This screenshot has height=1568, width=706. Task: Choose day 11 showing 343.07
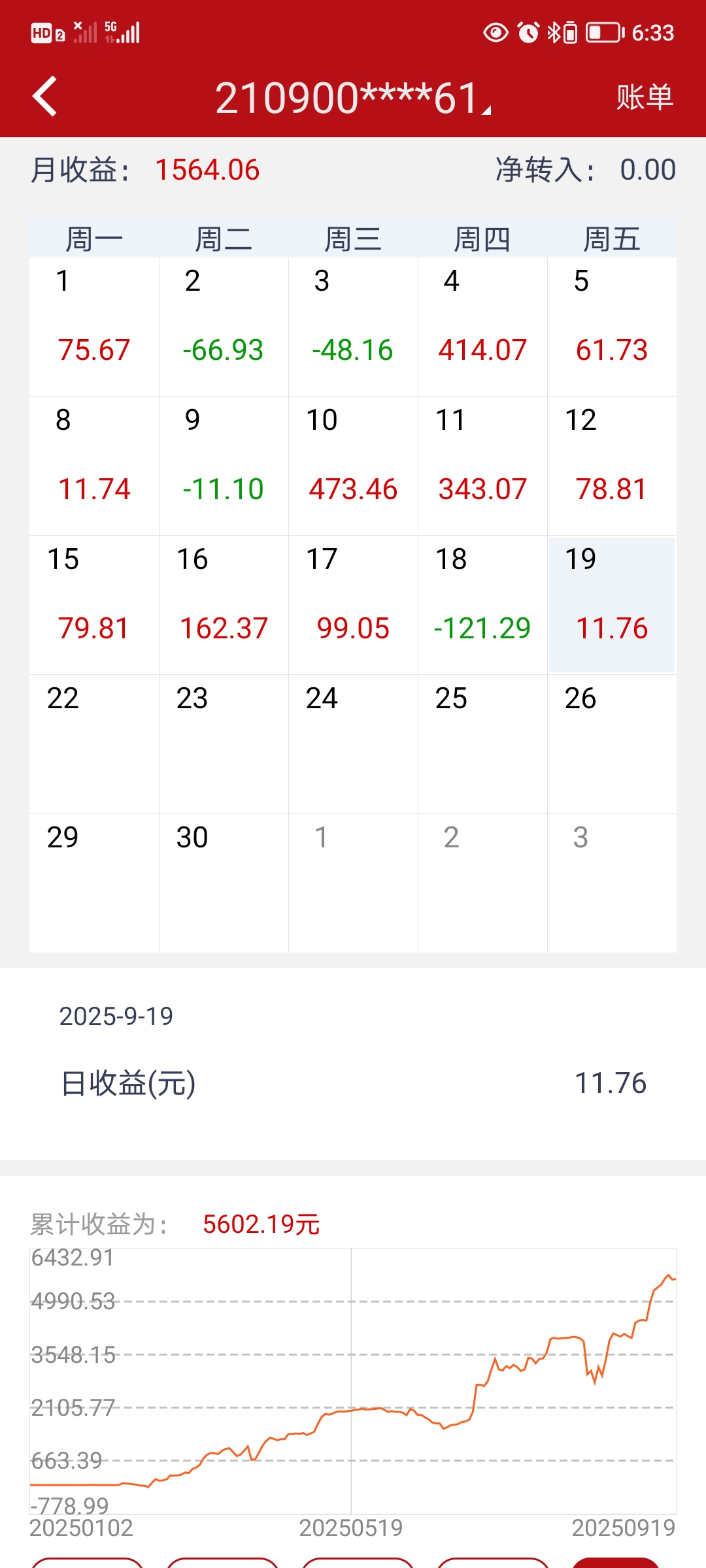pos(482,466)
